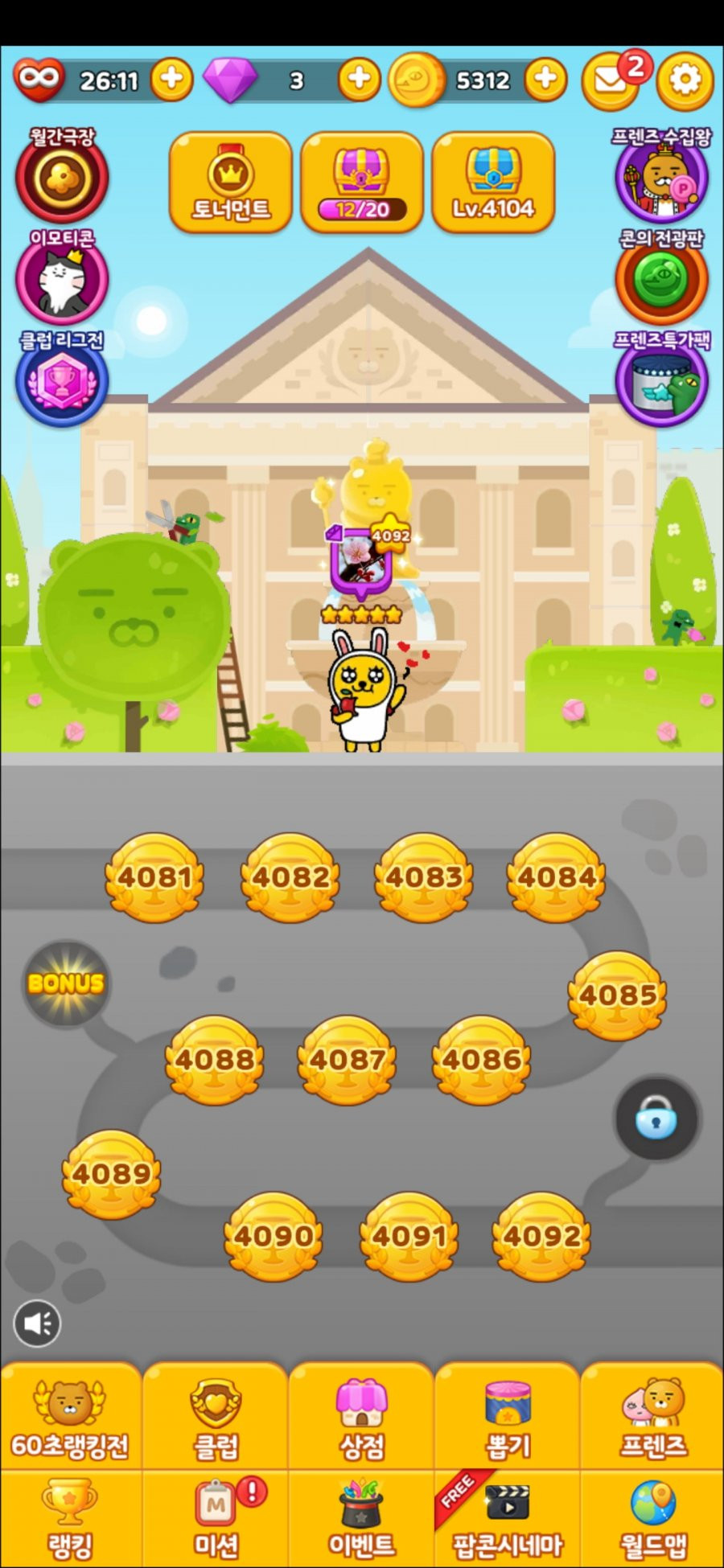Tap plus to add more coins
Image resolution: width=724 pixels, height=1568 pixels.
click(546, 79)
